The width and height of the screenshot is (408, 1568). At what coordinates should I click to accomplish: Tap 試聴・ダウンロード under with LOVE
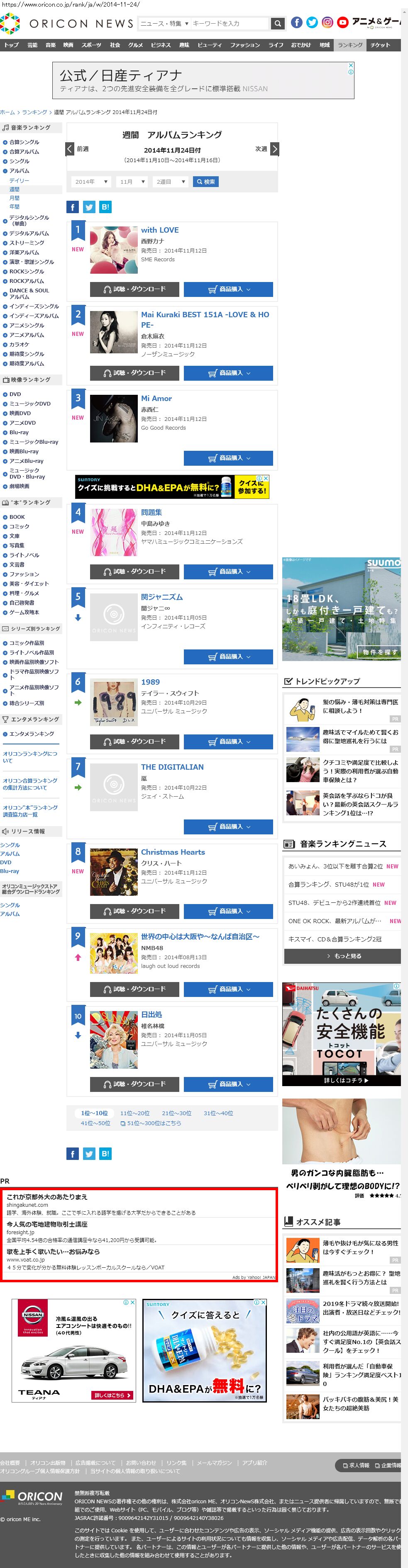(x=134, y=289)
